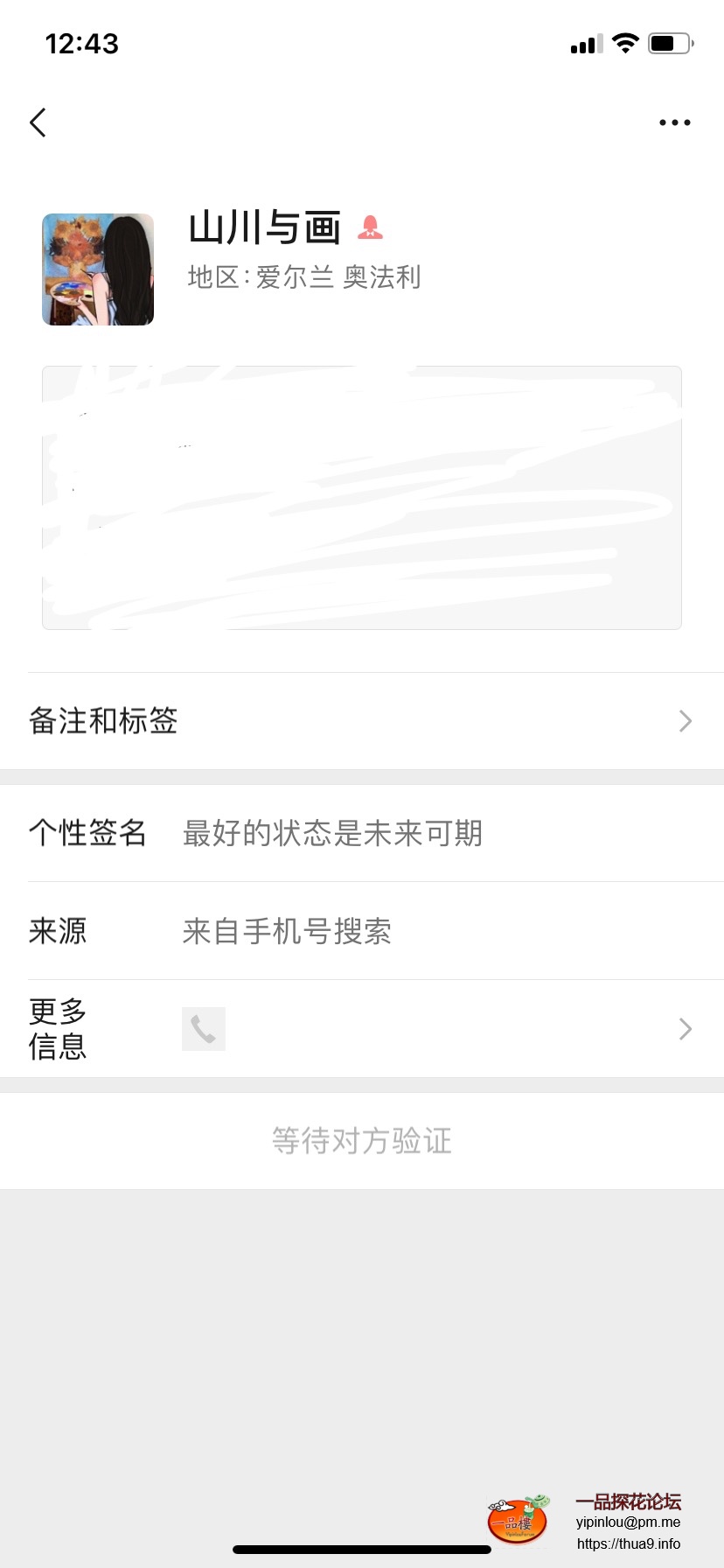Open the 更多信息 row
Image resolution: width=724 pixels, height=1568 pixels.
coord(362,1029)
